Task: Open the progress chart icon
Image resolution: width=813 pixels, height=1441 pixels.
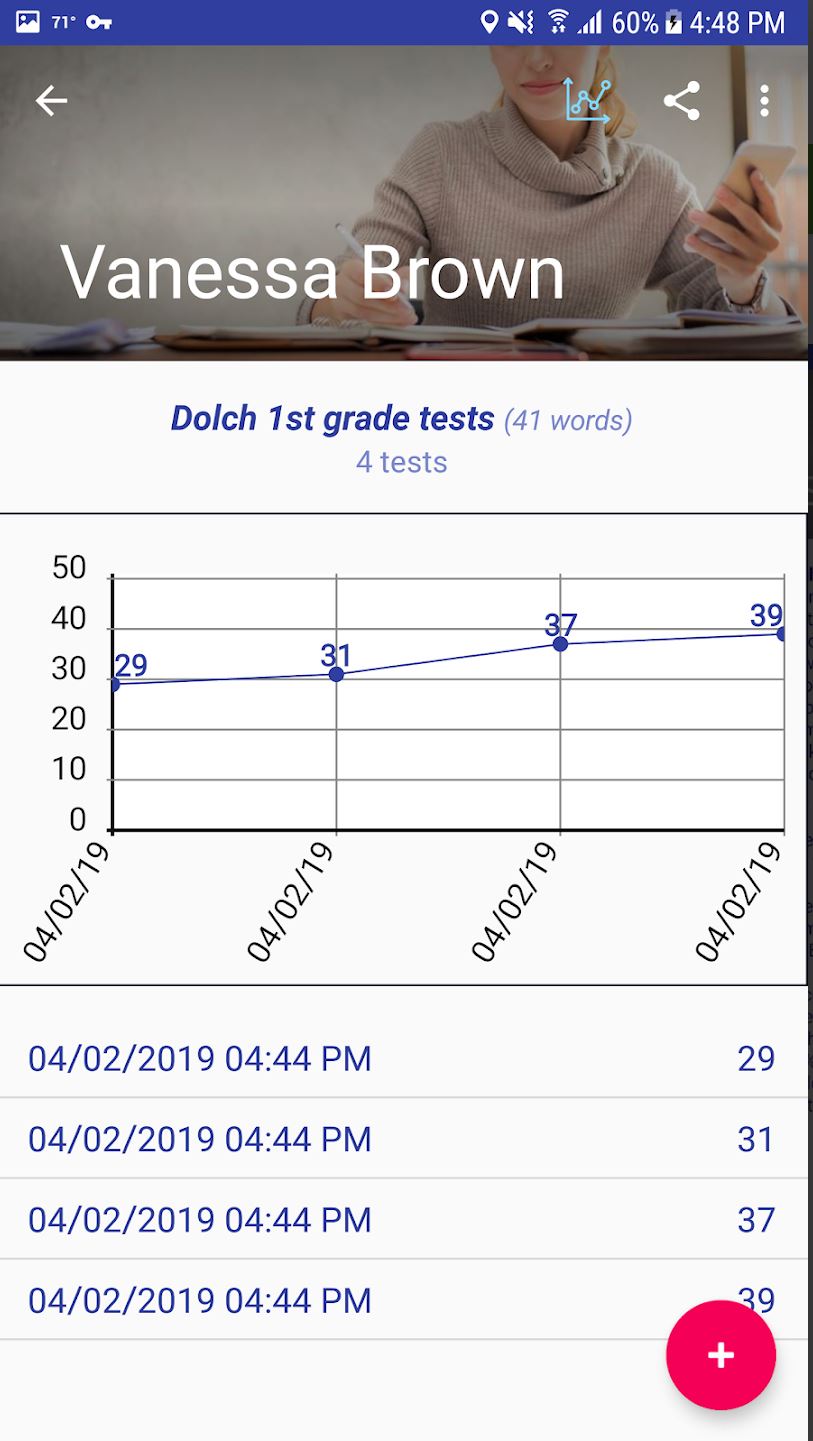Action: [x=587, y=101]
